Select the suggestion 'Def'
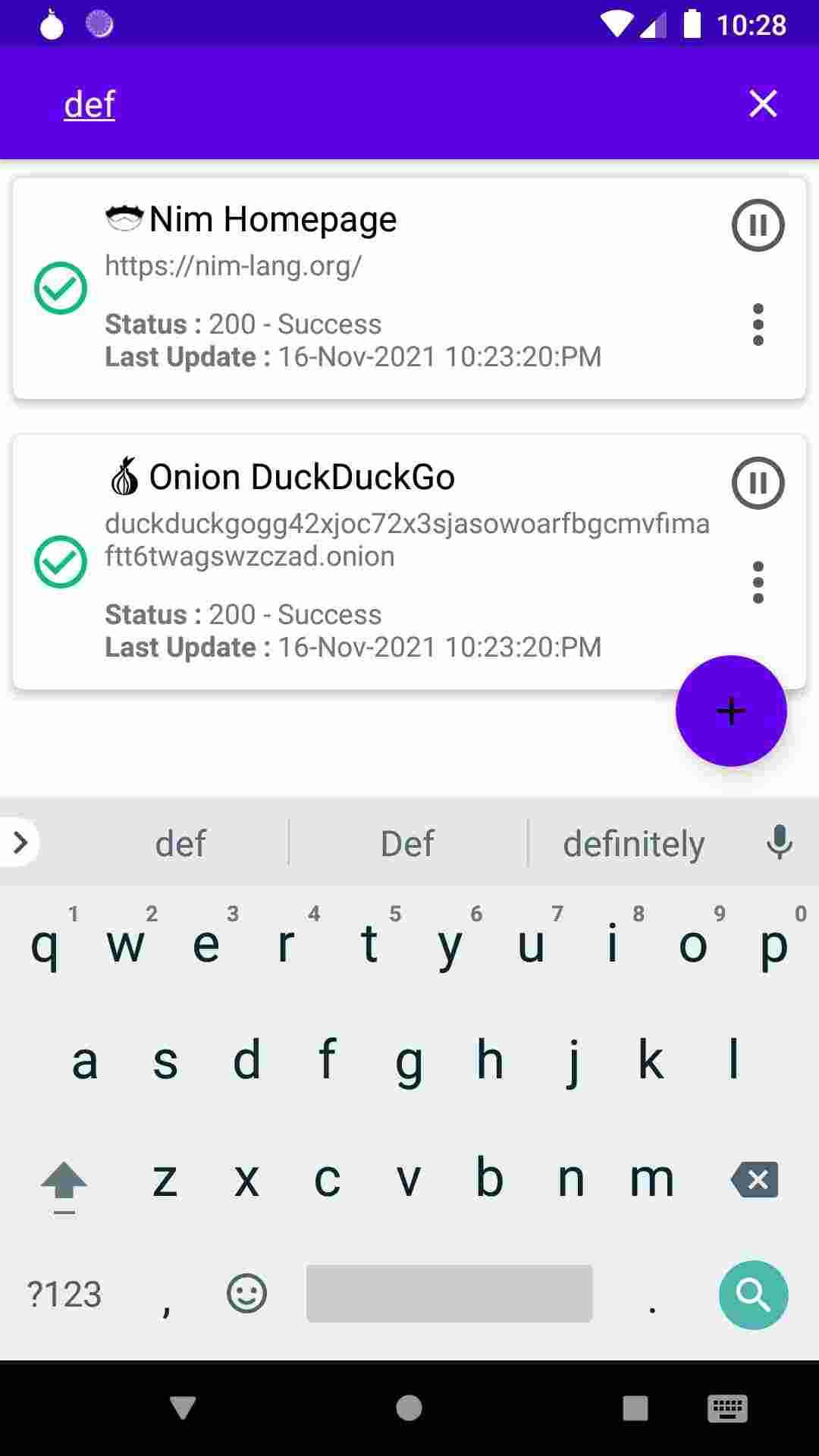Screen dimensions: 819x1456 [x=406, y=843]
